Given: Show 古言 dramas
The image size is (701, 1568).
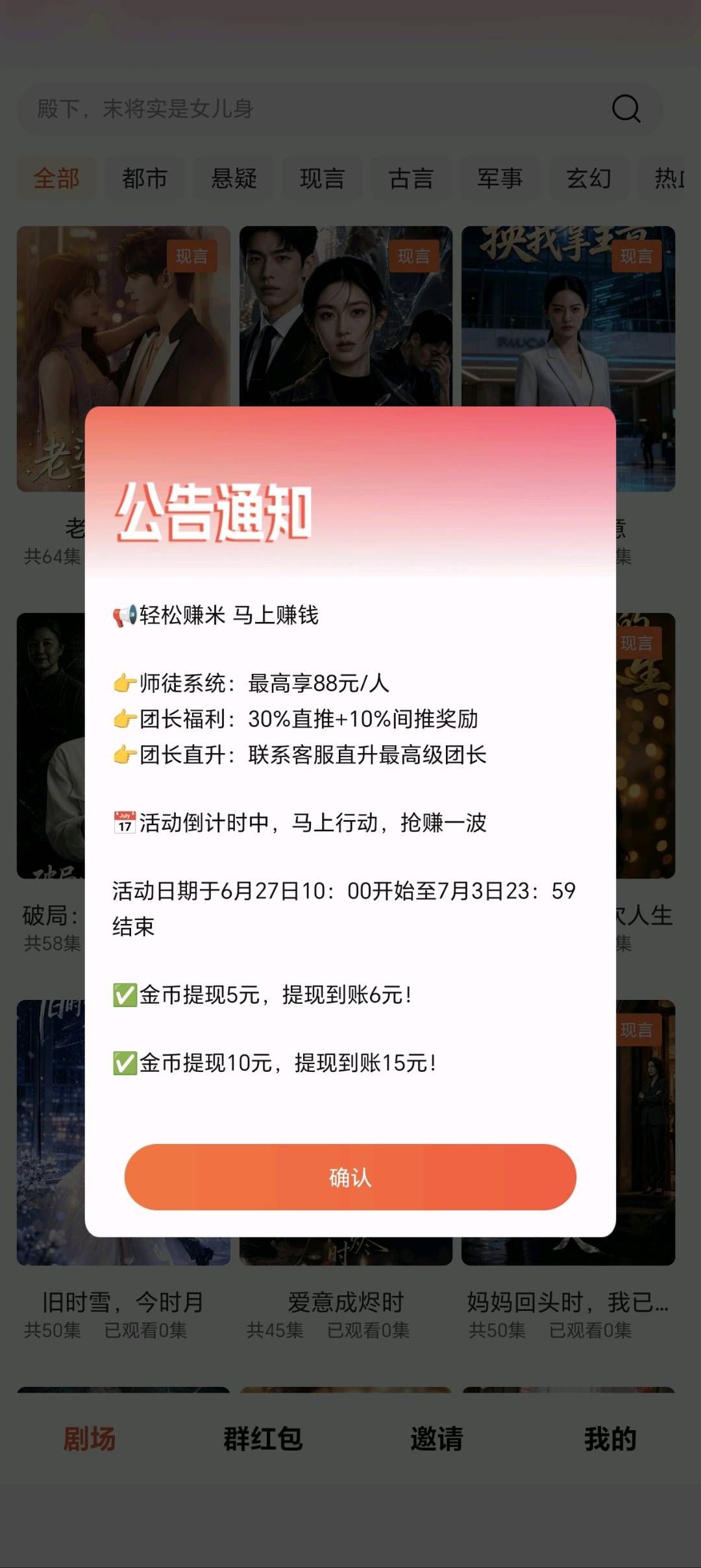Looking at the screenshot, I should click(x=411, y=178).
